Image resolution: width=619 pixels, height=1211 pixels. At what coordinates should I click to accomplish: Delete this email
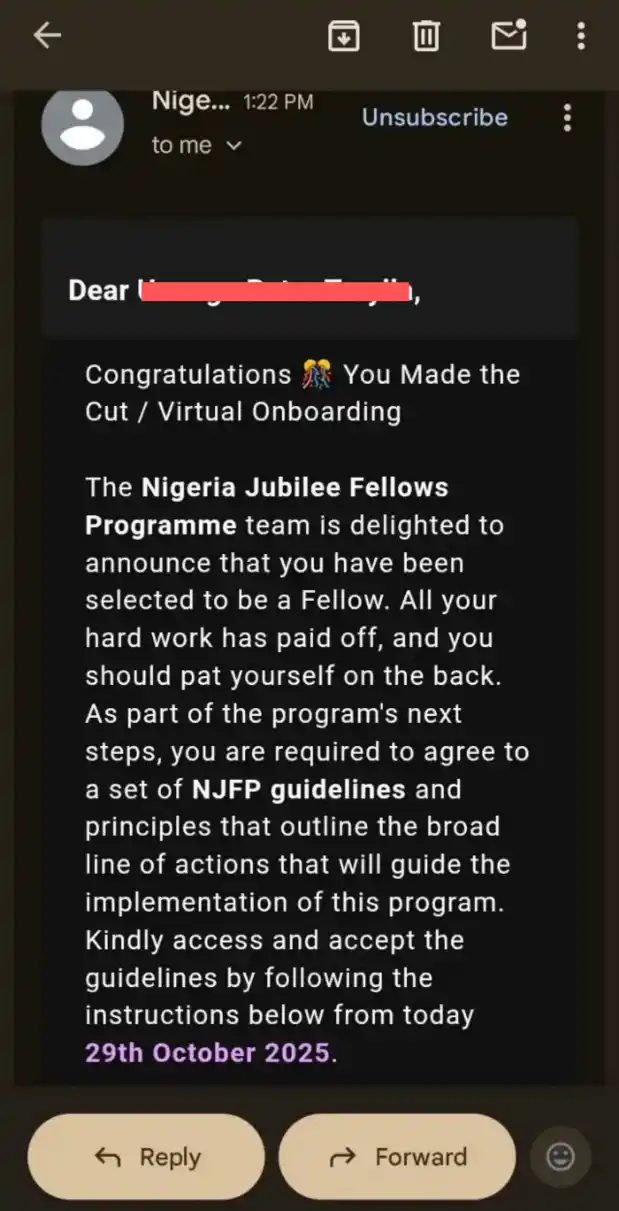point(426,36)
